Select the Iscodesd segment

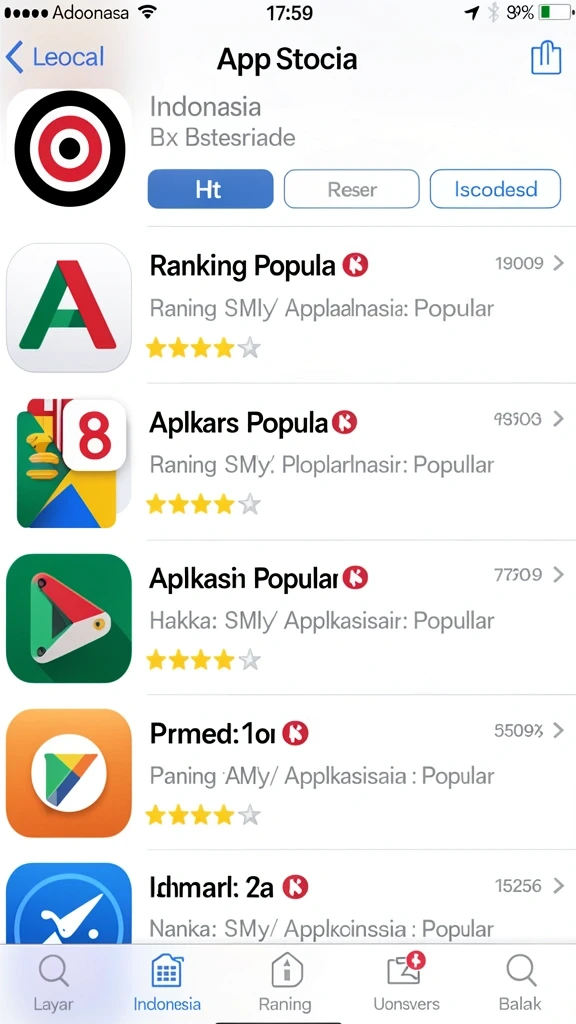point(495,189)
